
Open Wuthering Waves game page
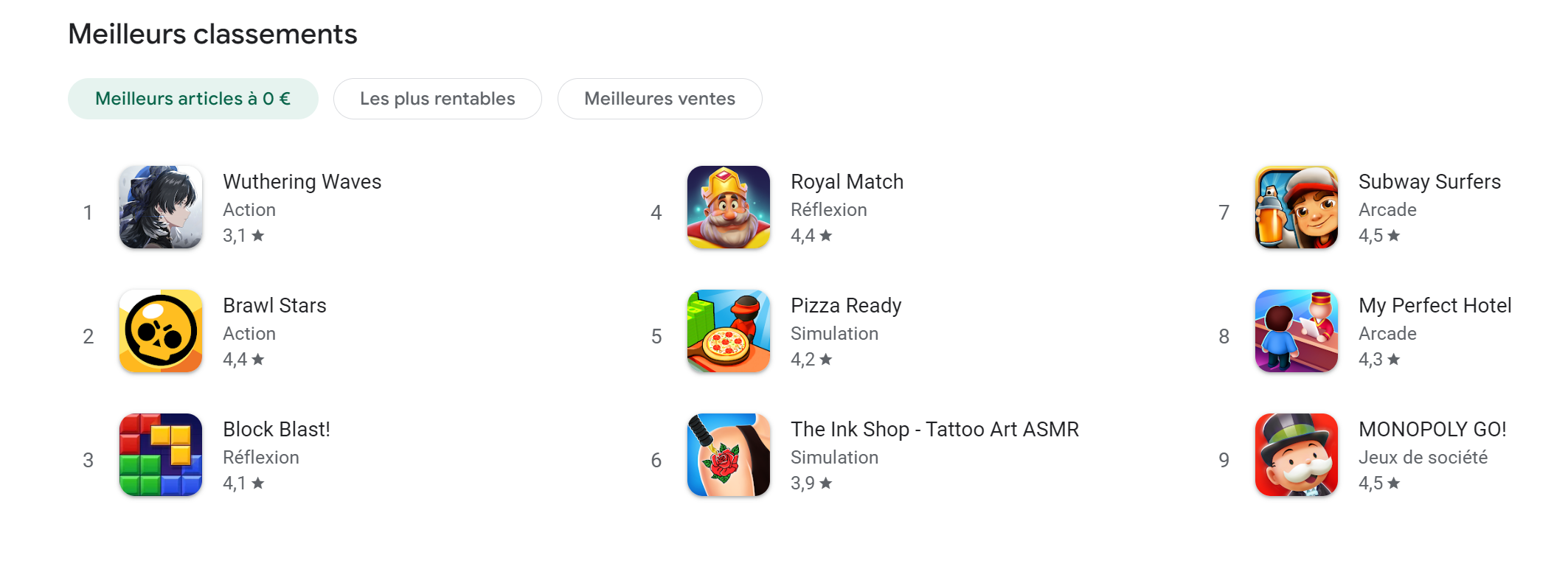(x=302, y=182)
